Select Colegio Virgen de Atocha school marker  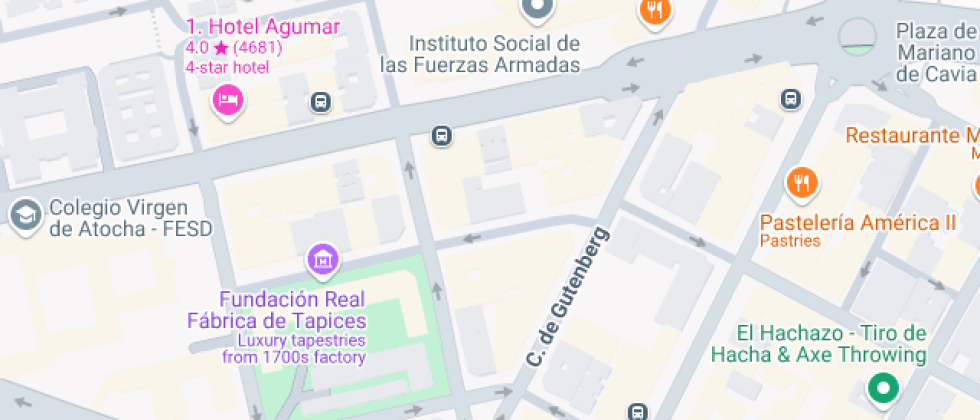[24, 213]
